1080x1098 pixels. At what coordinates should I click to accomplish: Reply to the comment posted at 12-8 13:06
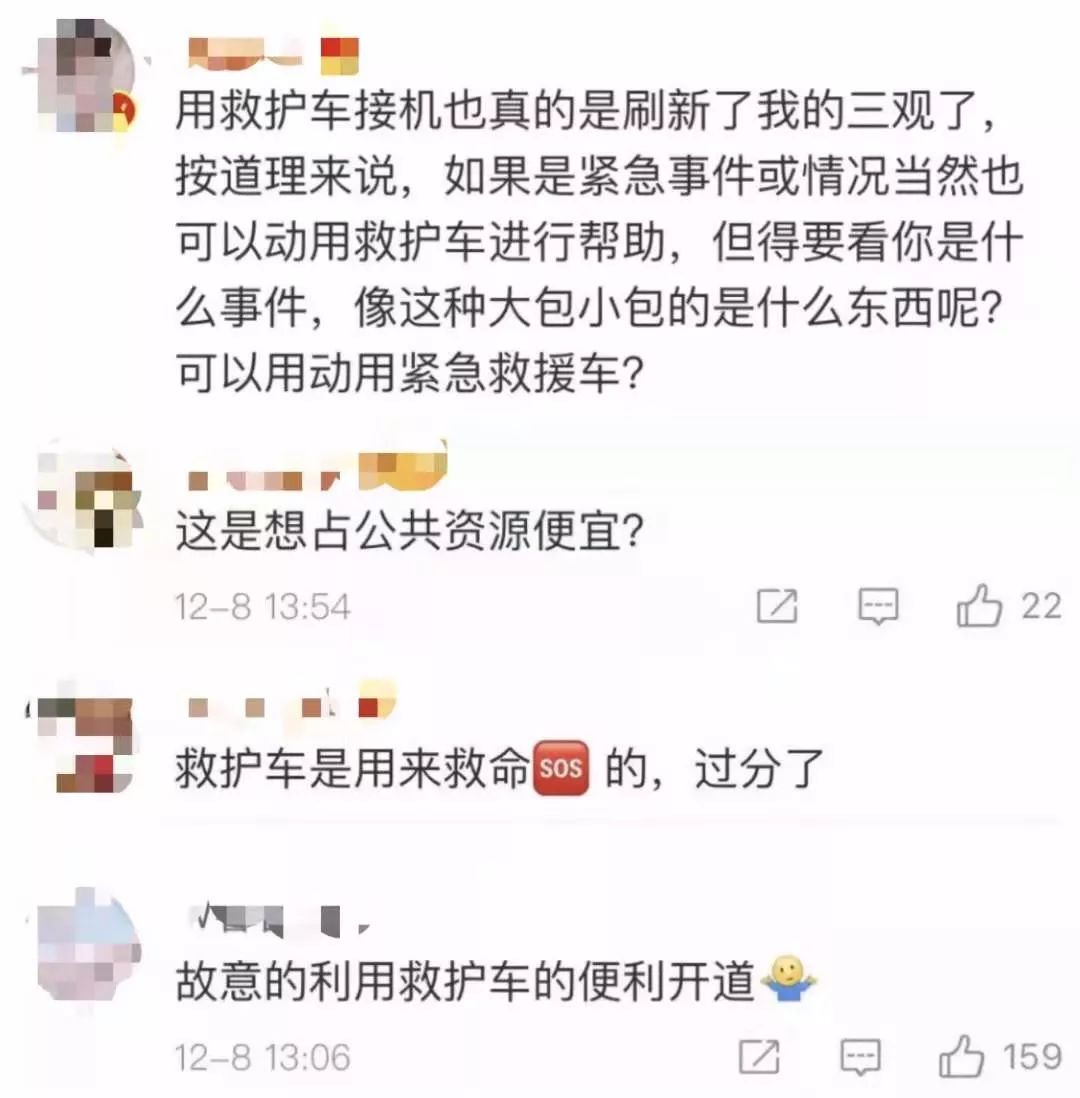coord(861,1057)
